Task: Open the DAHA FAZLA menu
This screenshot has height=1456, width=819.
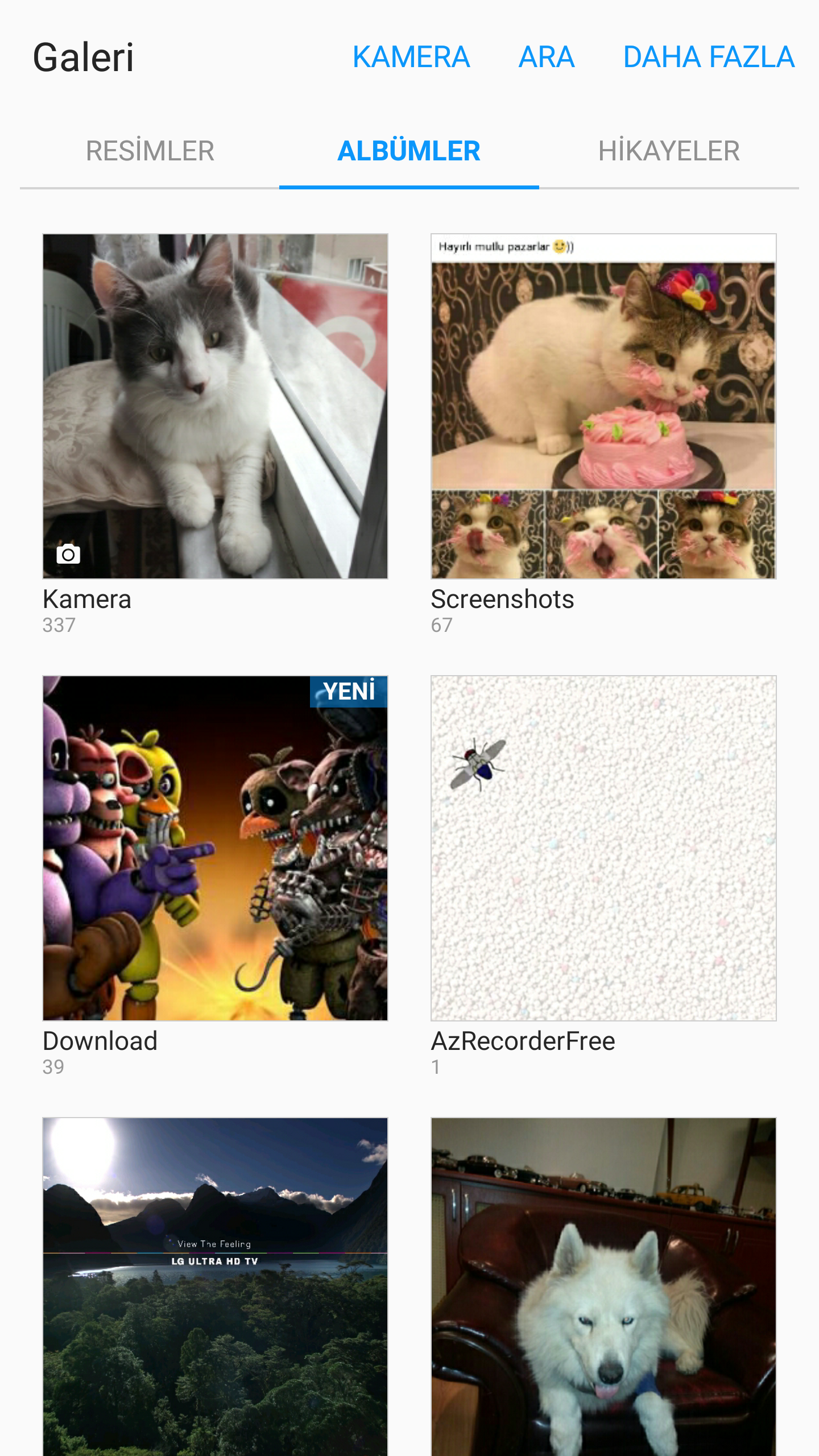Action: pyautogui.click(x=708, y=57)
